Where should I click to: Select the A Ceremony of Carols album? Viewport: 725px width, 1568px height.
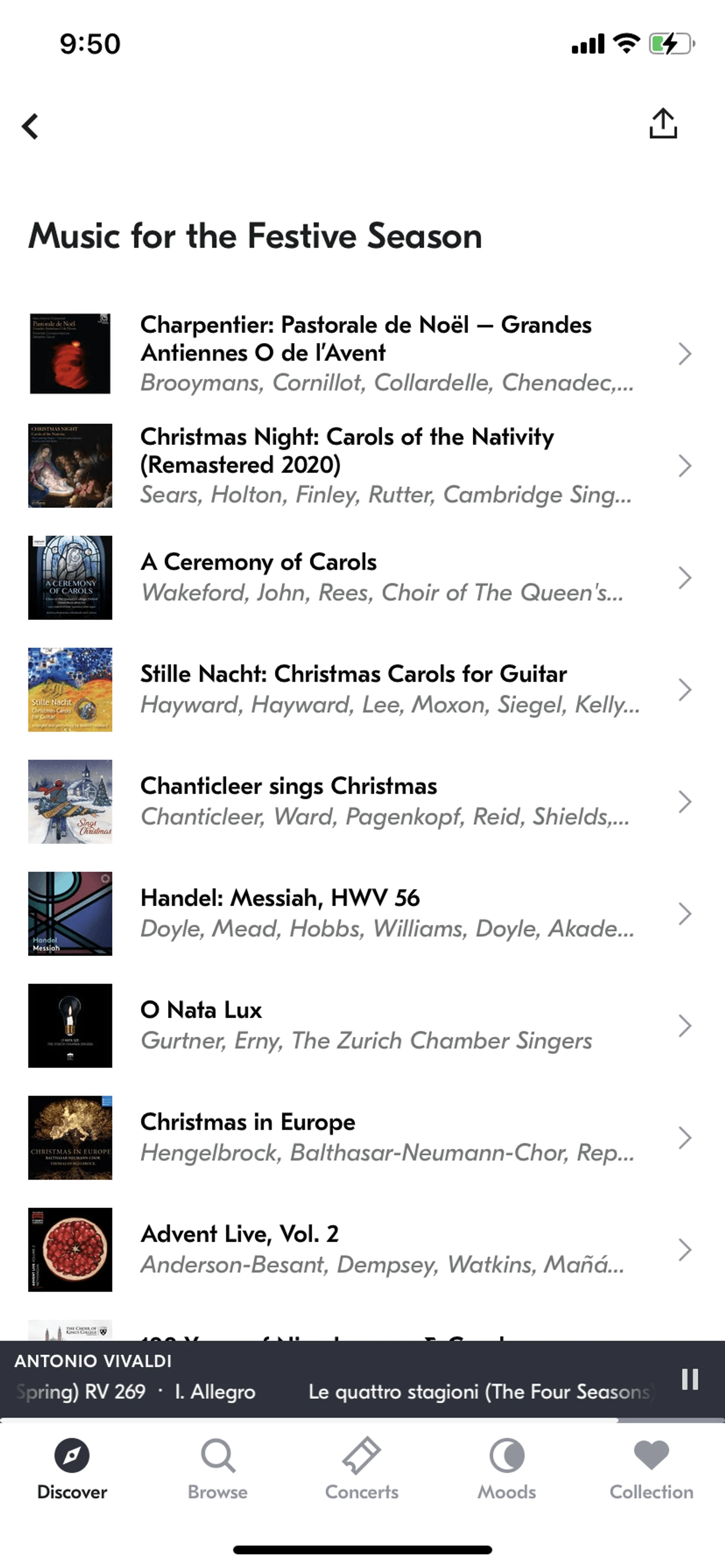[366, 577]
